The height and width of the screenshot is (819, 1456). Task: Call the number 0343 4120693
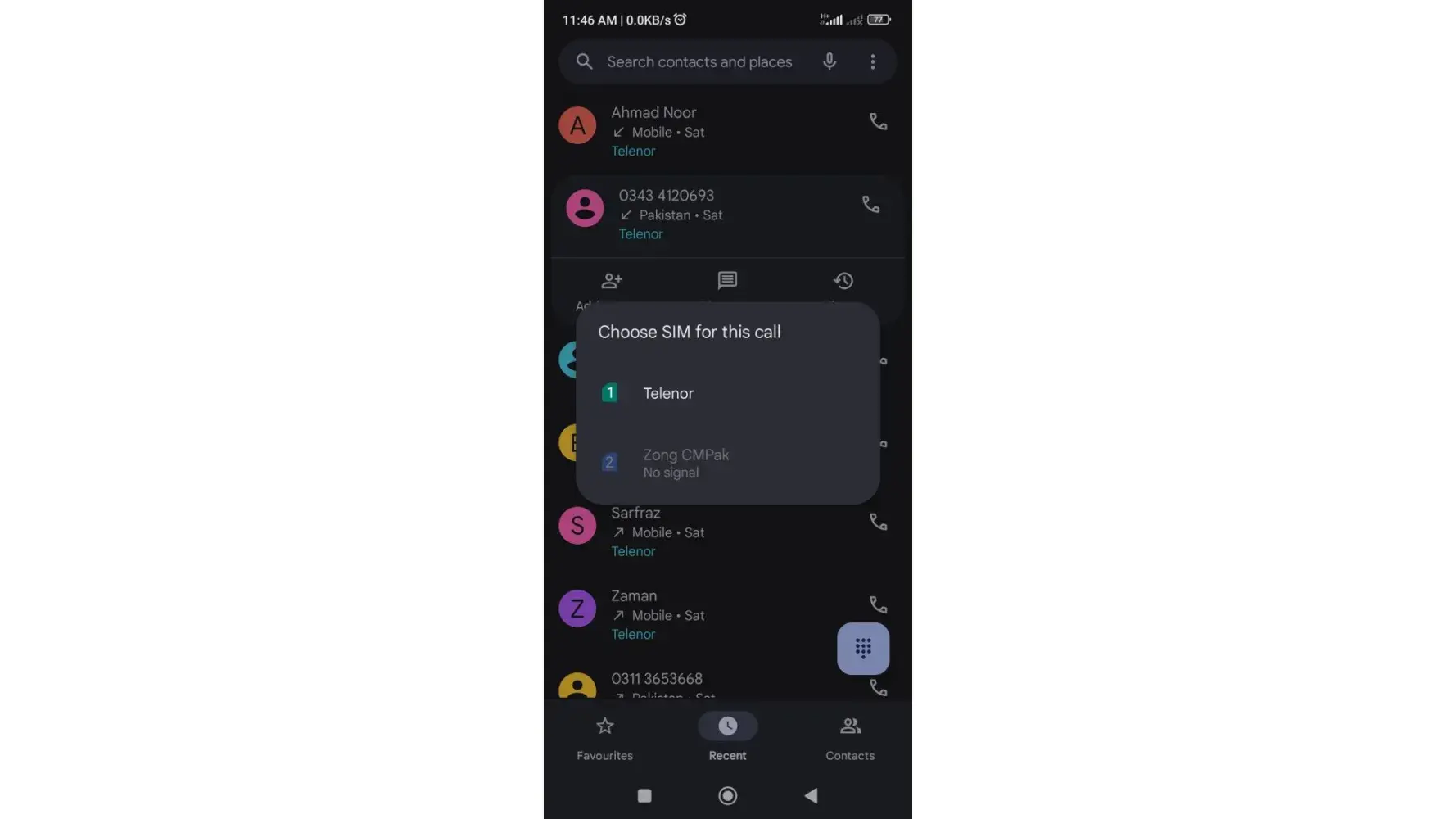click(870, 205)
